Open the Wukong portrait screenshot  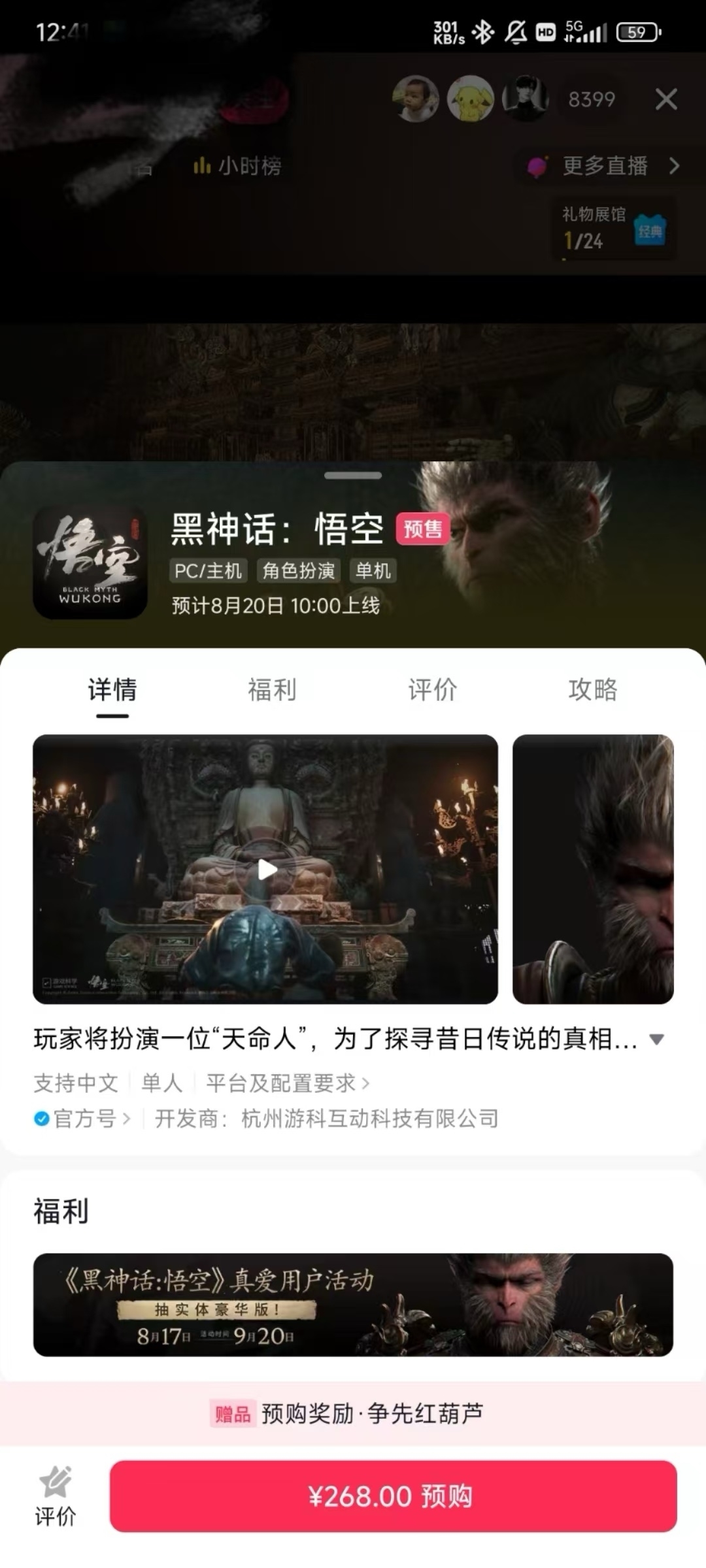[592, 870]
